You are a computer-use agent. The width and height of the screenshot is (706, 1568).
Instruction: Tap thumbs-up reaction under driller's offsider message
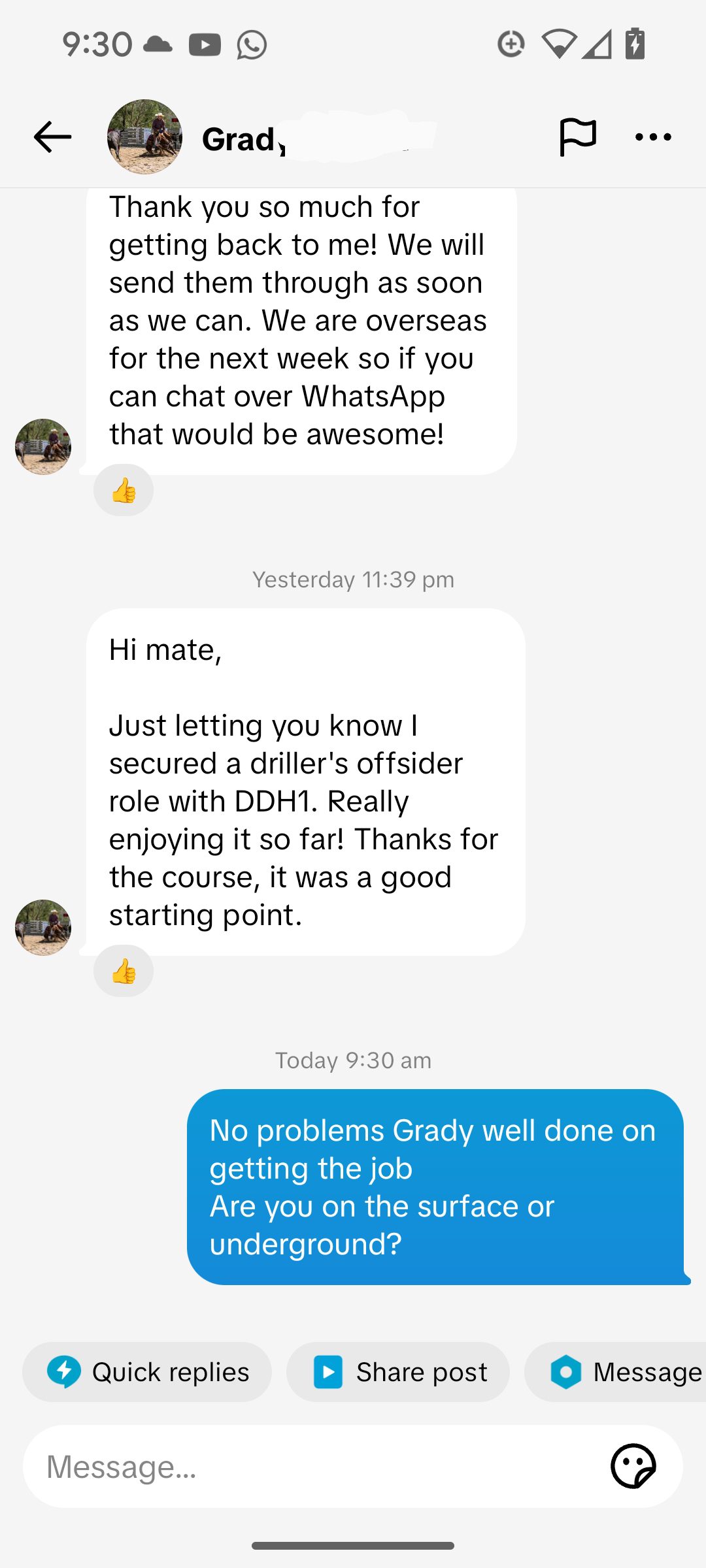(124, 971)
